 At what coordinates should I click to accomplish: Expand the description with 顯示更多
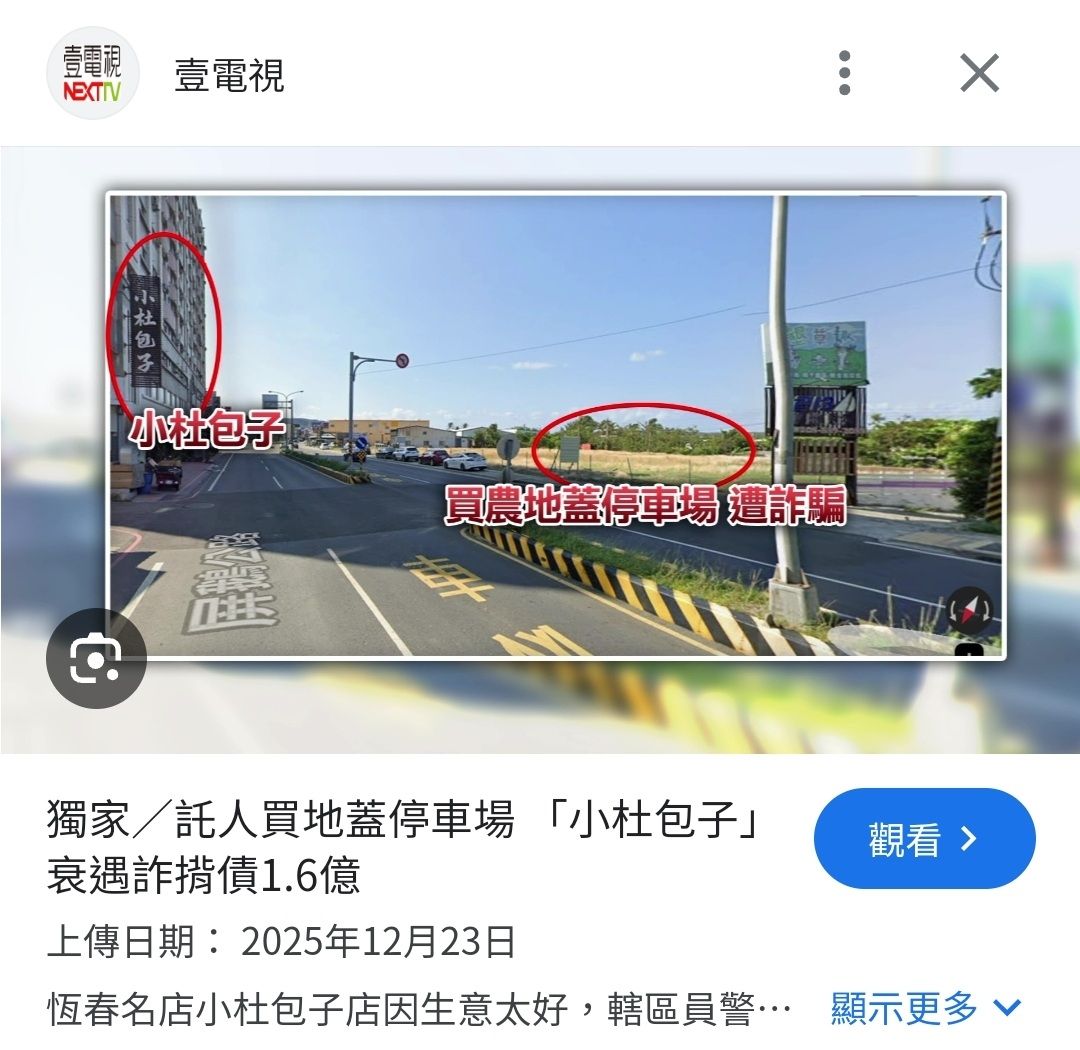pos(925,1008)
